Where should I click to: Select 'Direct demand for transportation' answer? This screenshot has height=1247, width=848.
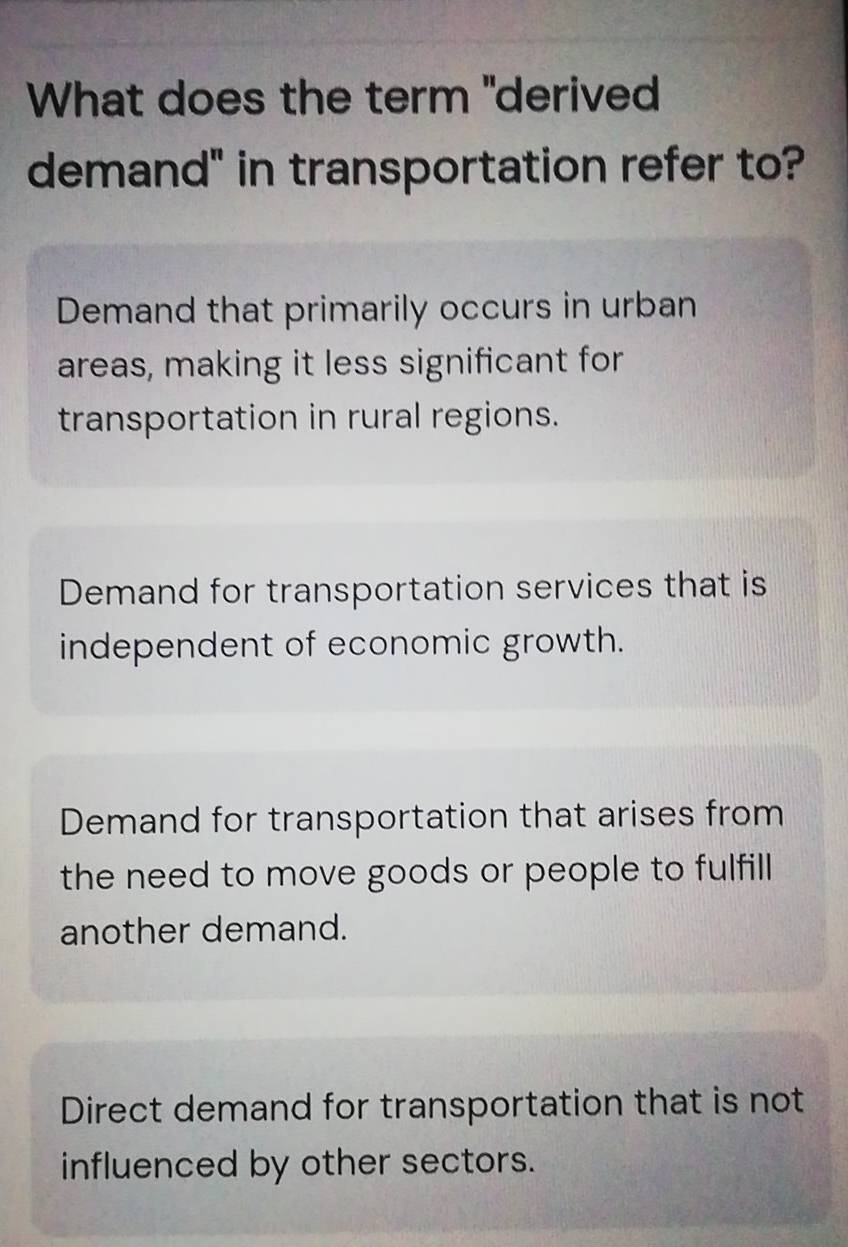click(430, 1132)
